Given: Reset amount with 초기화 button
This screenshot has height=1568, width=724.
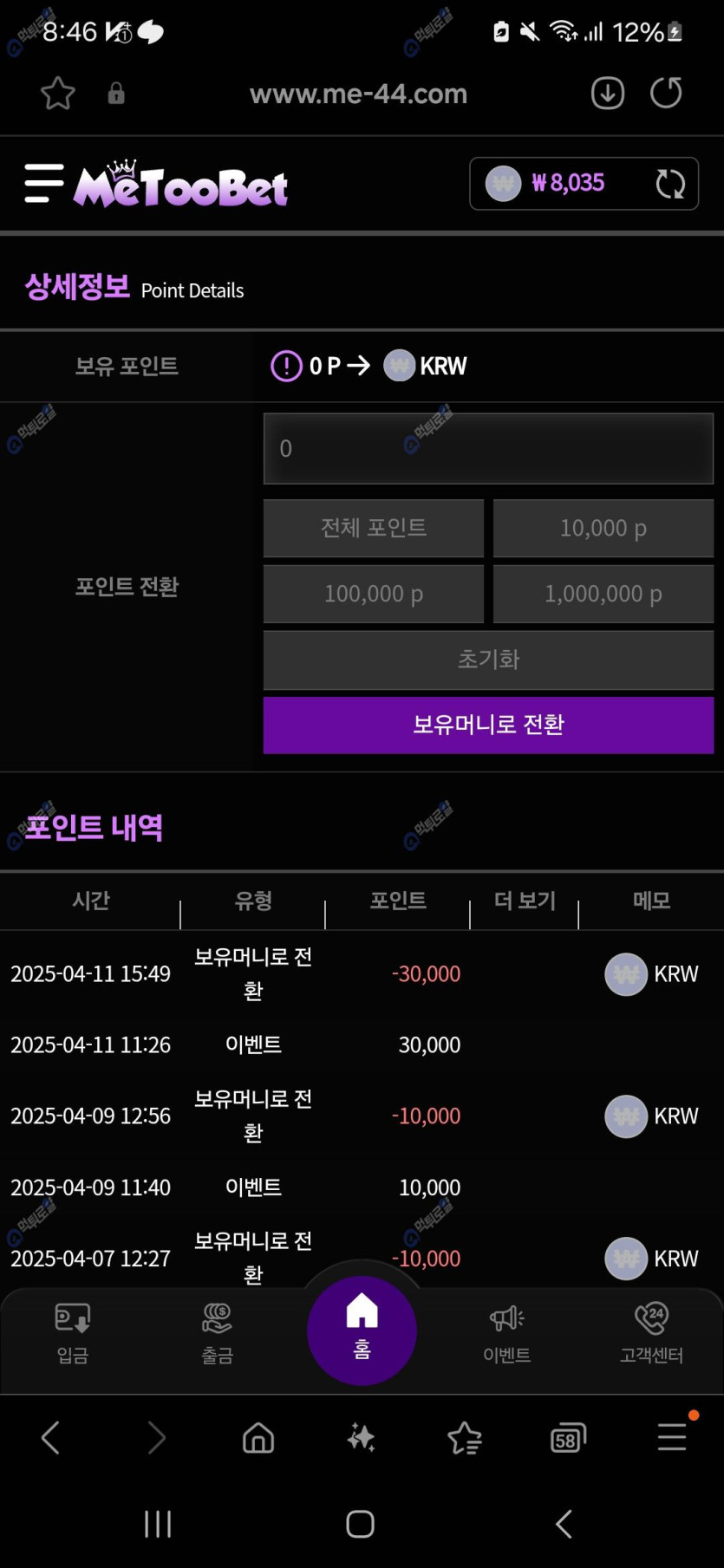Looking at the screenshot, I should click(488, 660).
